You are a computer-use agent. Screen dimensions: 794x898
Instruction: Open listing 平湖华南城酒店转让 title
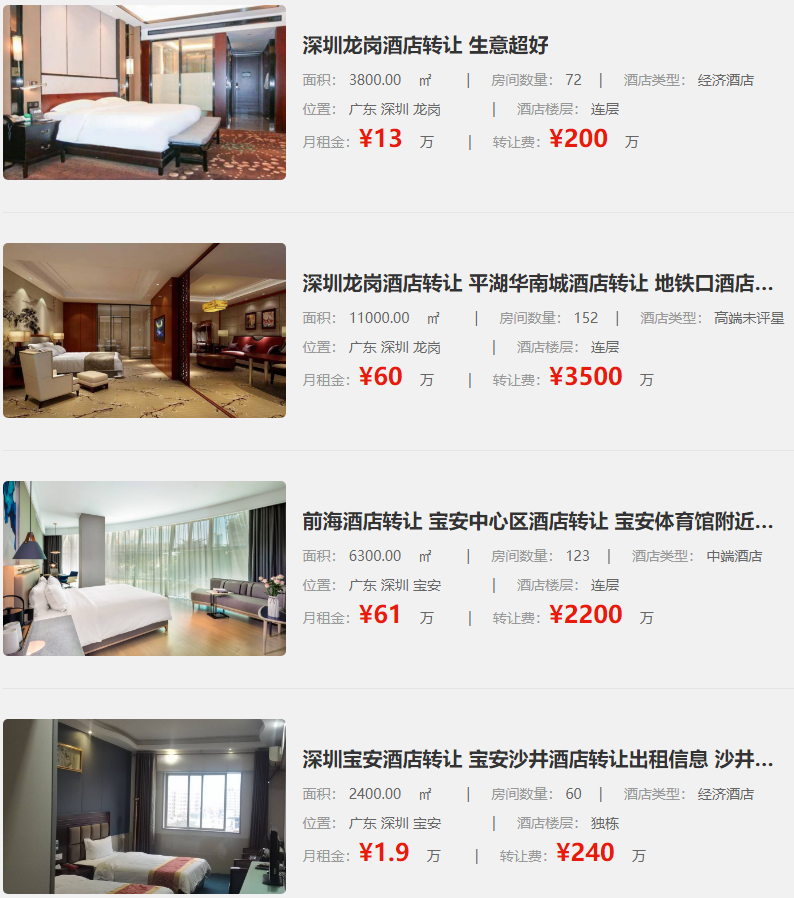click(x=537, y=284)
